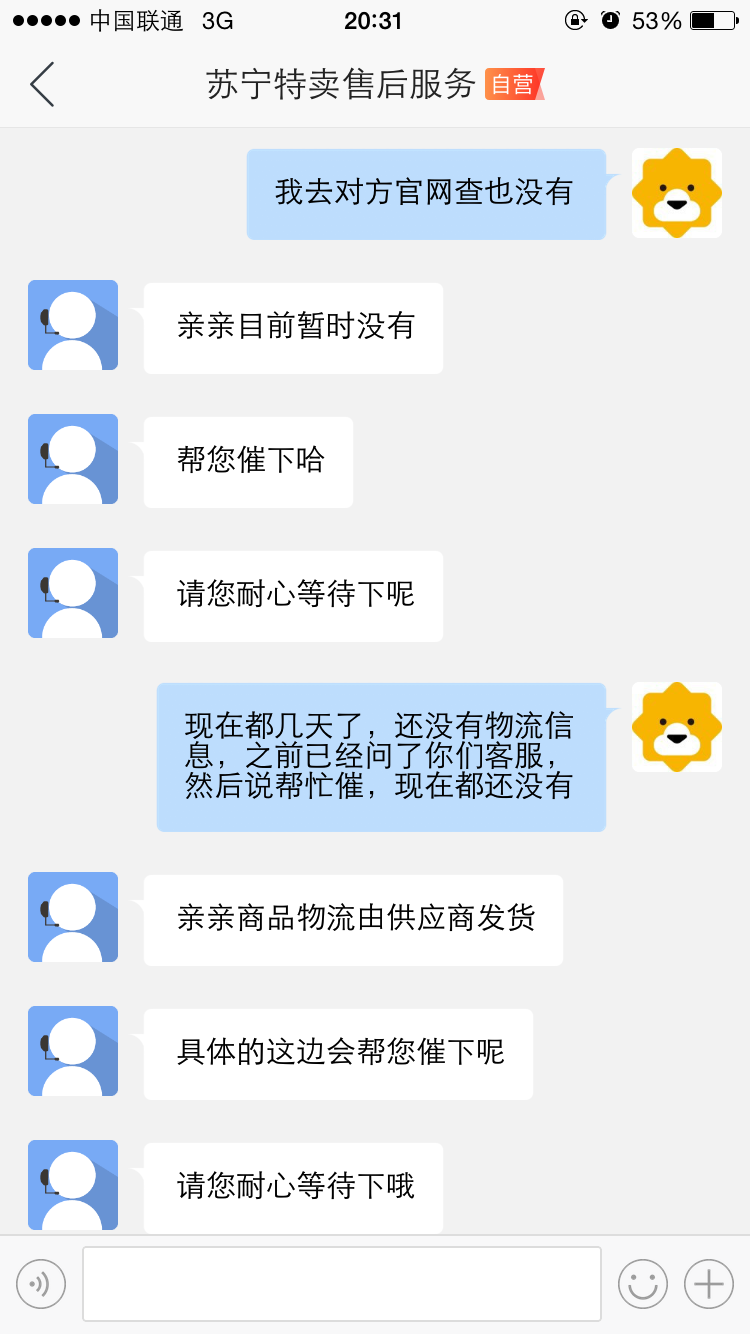
Task: Open the emoji picker smiley icon
Action: pos(643,1283)
